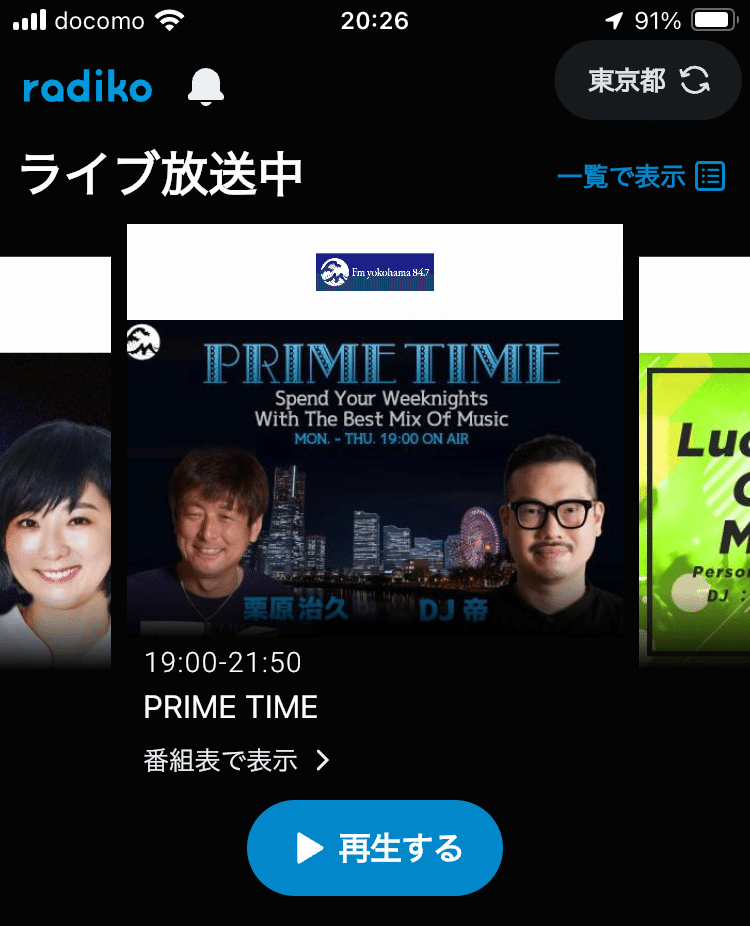Image resolution: width=750 pixels, height=926 pixels.
Task: Select the 19:00-21:50 time text
Action: (x=222, y=662)
